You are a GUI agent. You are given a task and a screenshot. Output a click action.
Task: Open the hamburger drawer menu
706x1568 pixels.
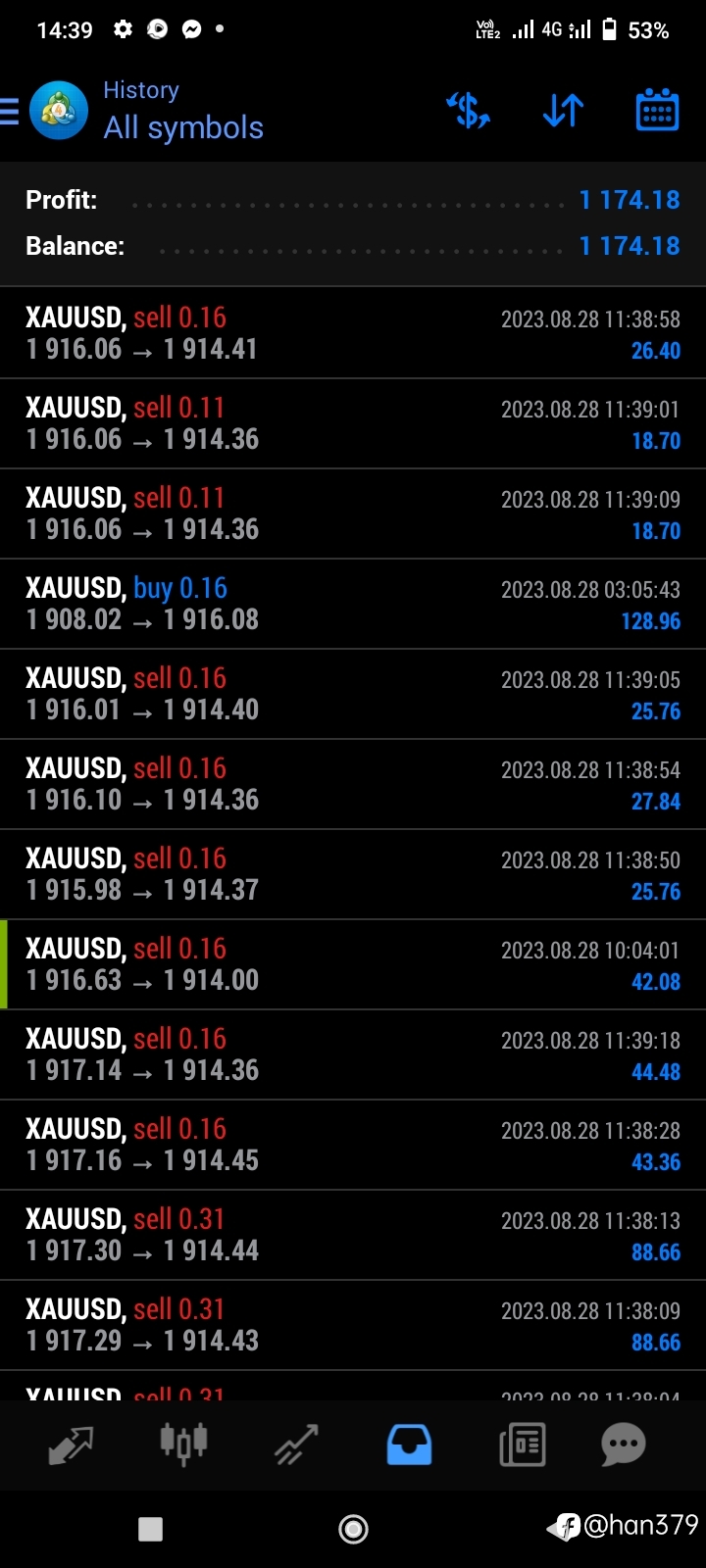coord(10,111)
